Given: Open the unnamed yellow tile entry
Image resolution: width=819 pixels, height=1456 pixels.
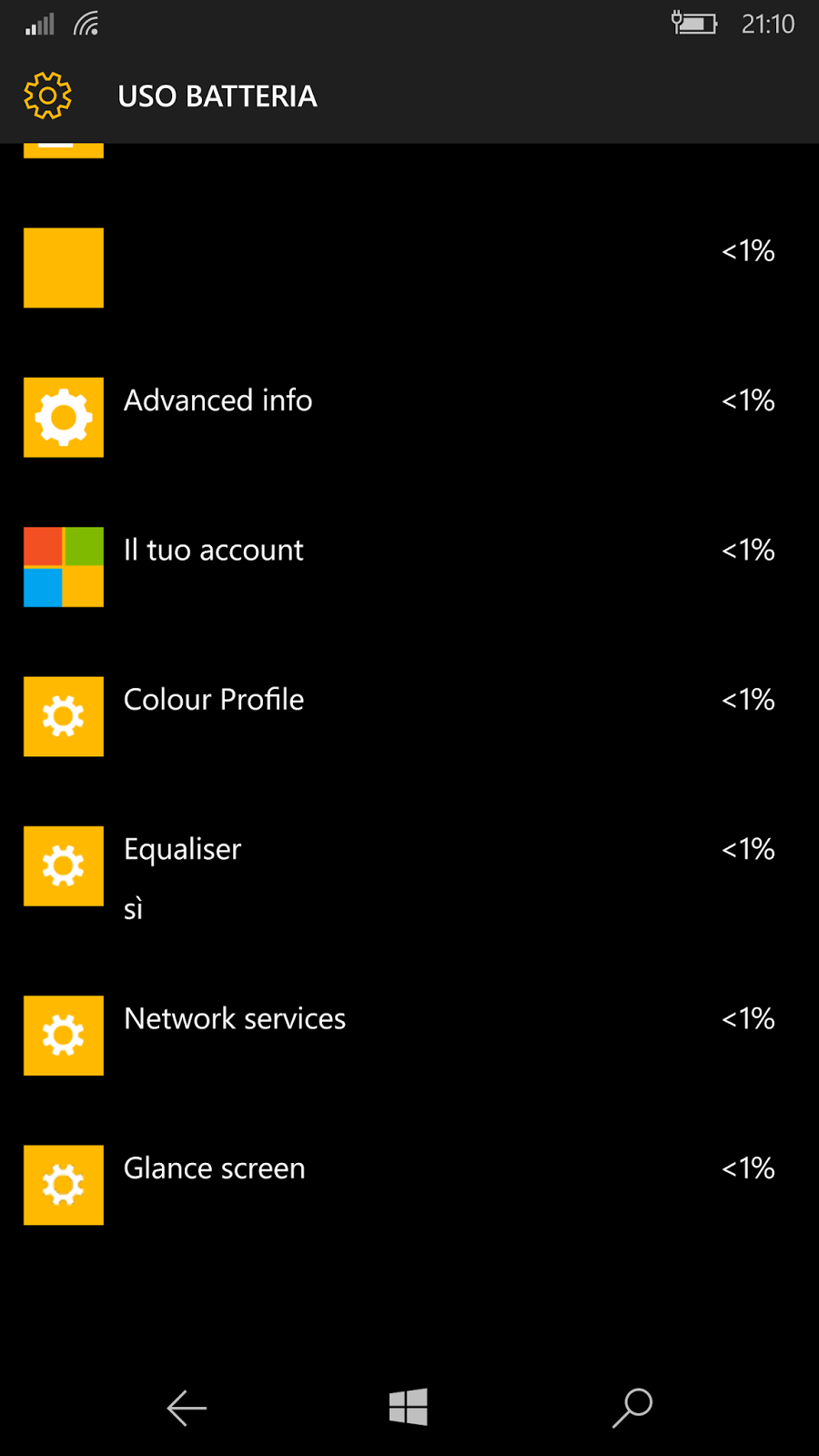Looking at the screenshot, I should tap(409, 268).
